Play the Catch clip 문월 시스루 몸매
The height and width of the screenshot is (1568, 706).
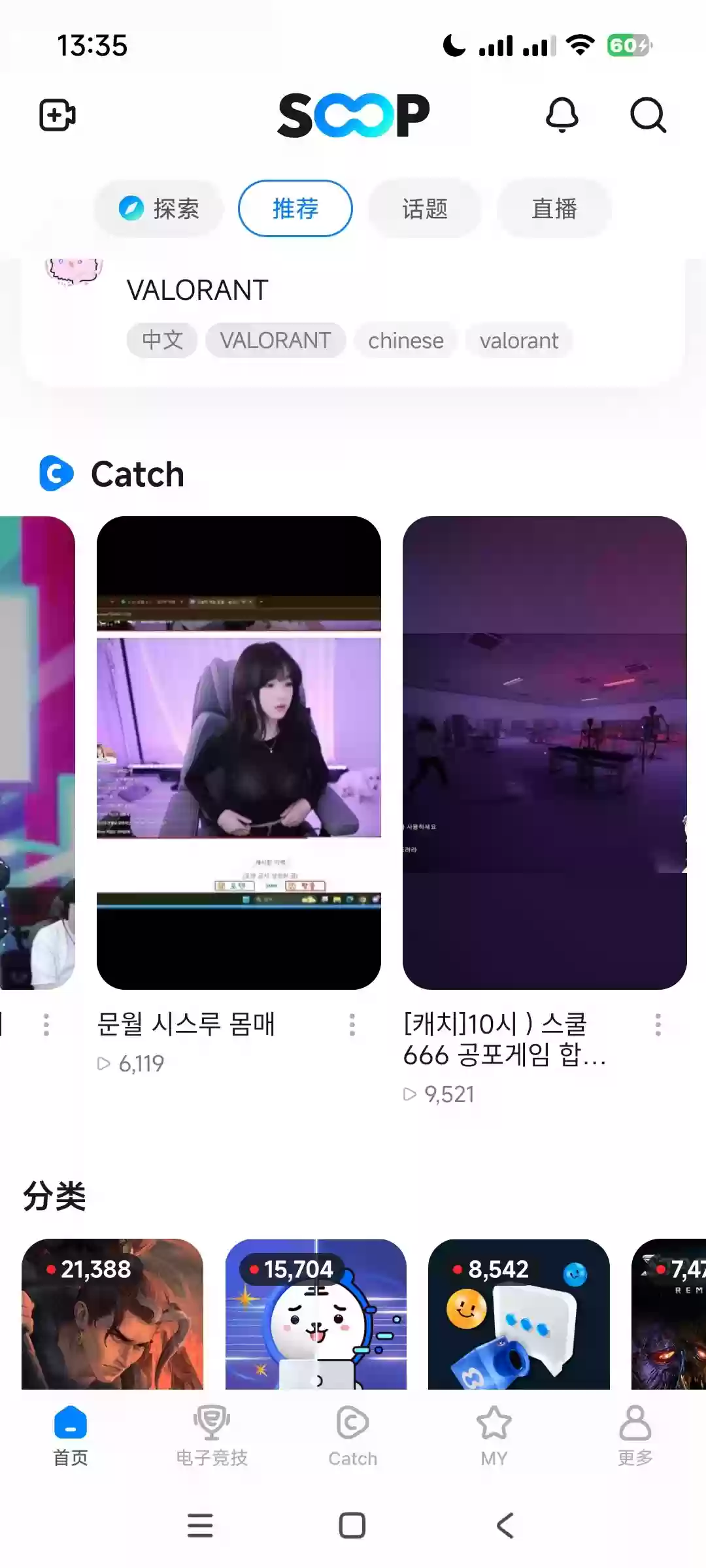pyautogui.click(x=239, y=752)
